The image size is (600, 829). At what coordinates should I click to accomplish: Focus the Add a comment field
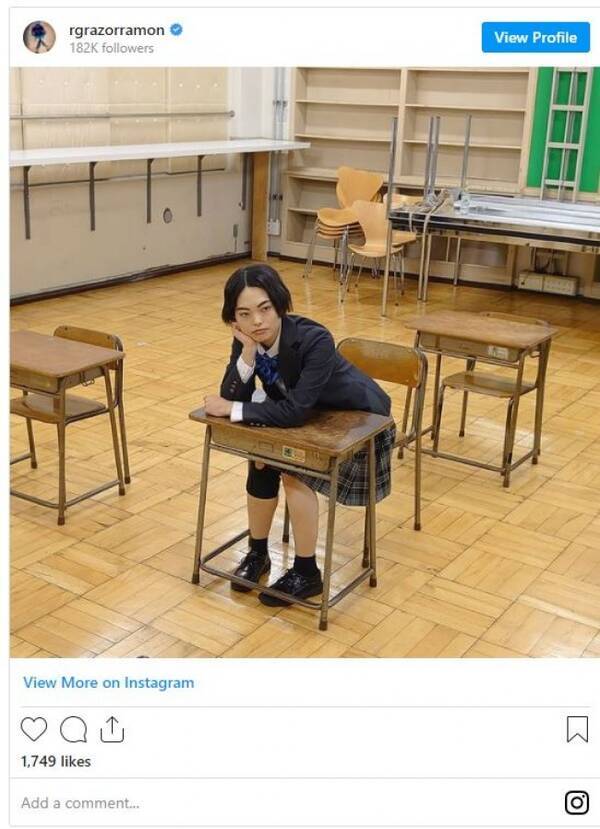click(x=250, y=802)
